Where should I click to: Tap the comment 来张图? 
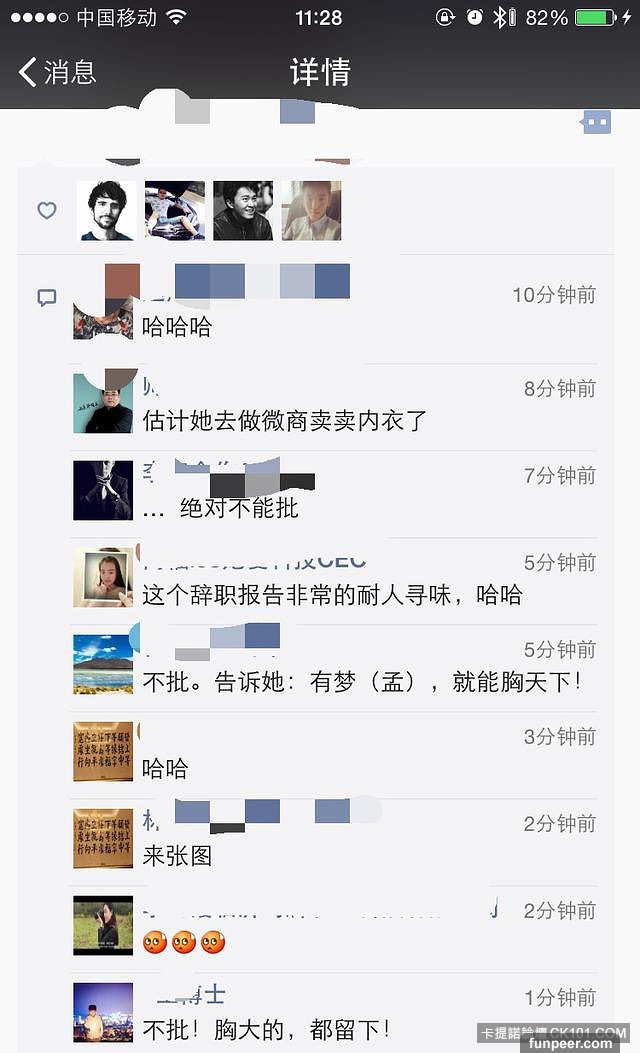pos(178,856)
